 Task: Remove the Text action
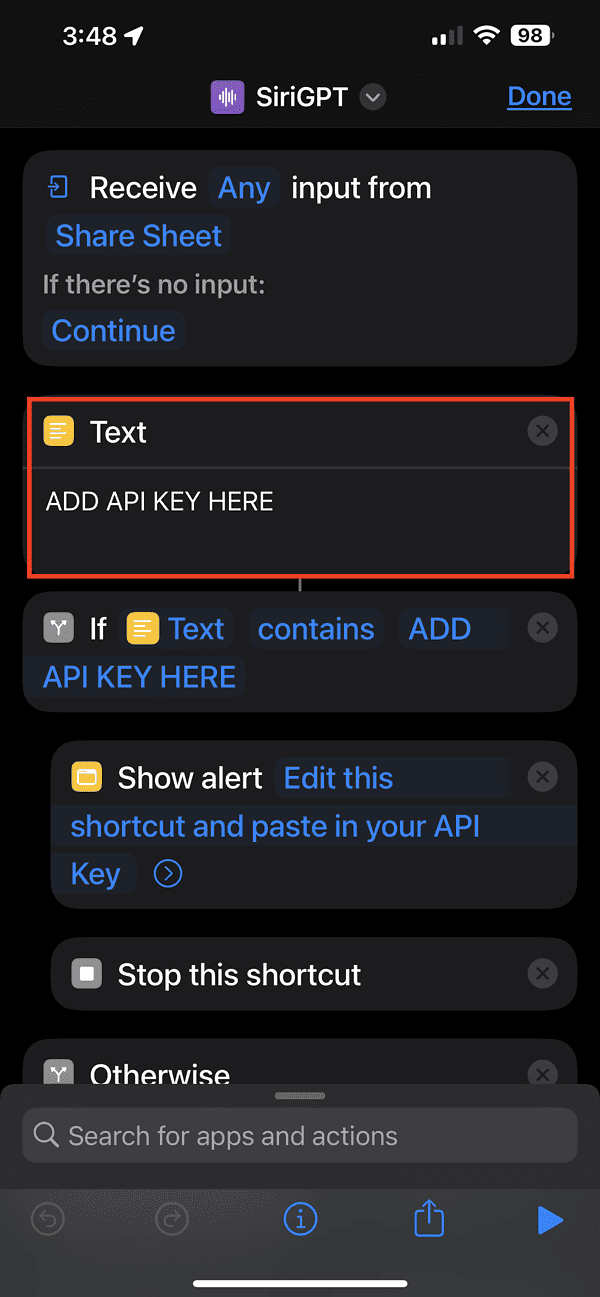tap(542, 431)
